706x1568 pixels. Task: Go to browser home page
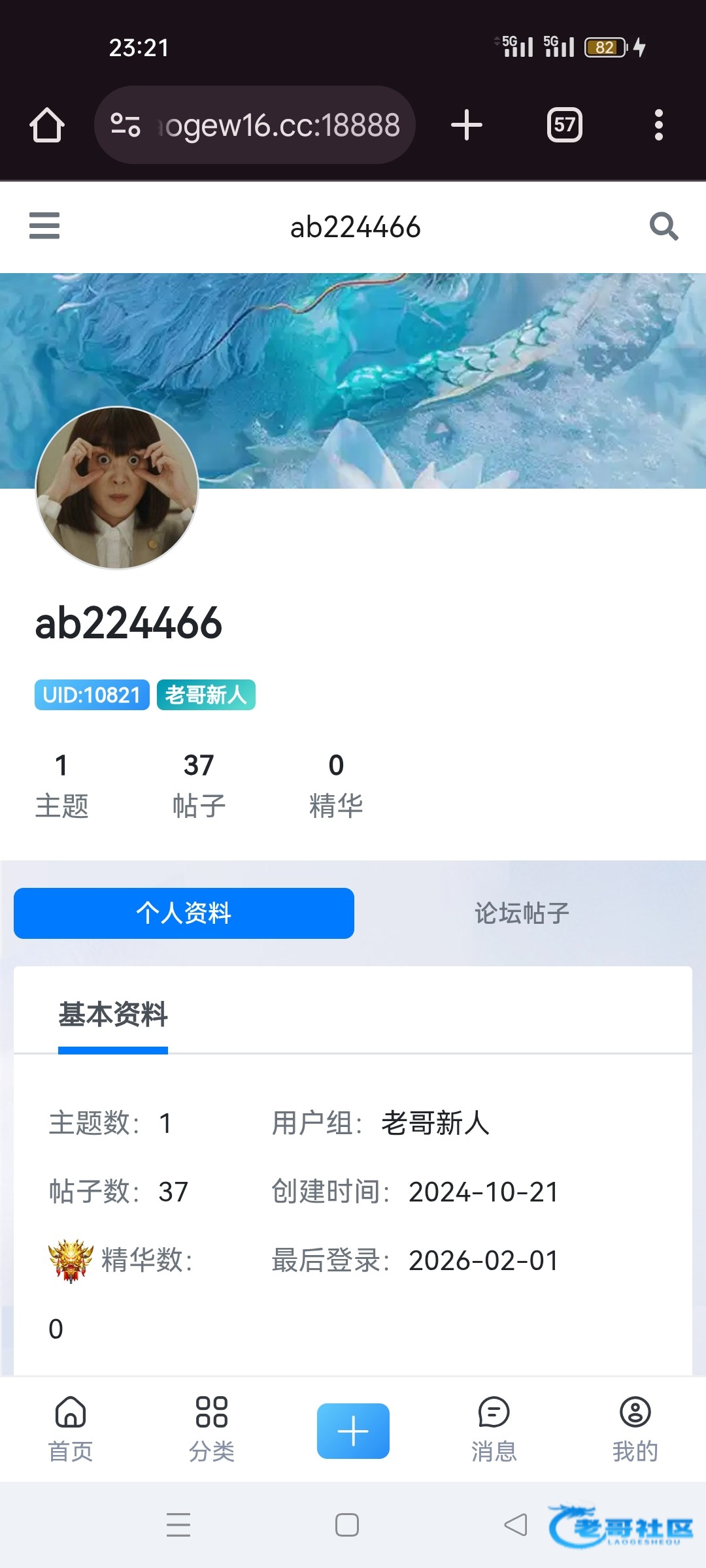47,125
